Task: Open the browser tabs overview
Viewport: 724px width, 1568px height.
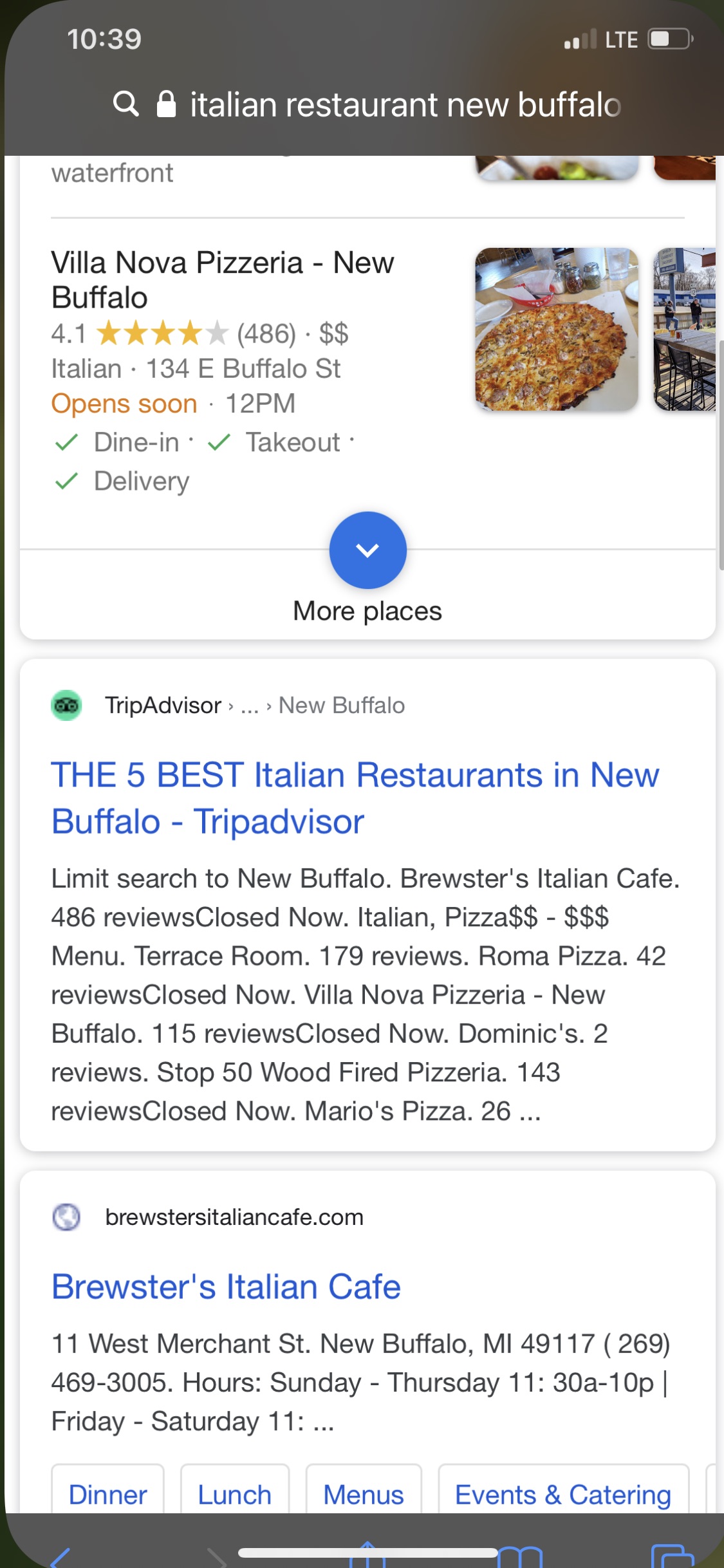Action: 672,1556
